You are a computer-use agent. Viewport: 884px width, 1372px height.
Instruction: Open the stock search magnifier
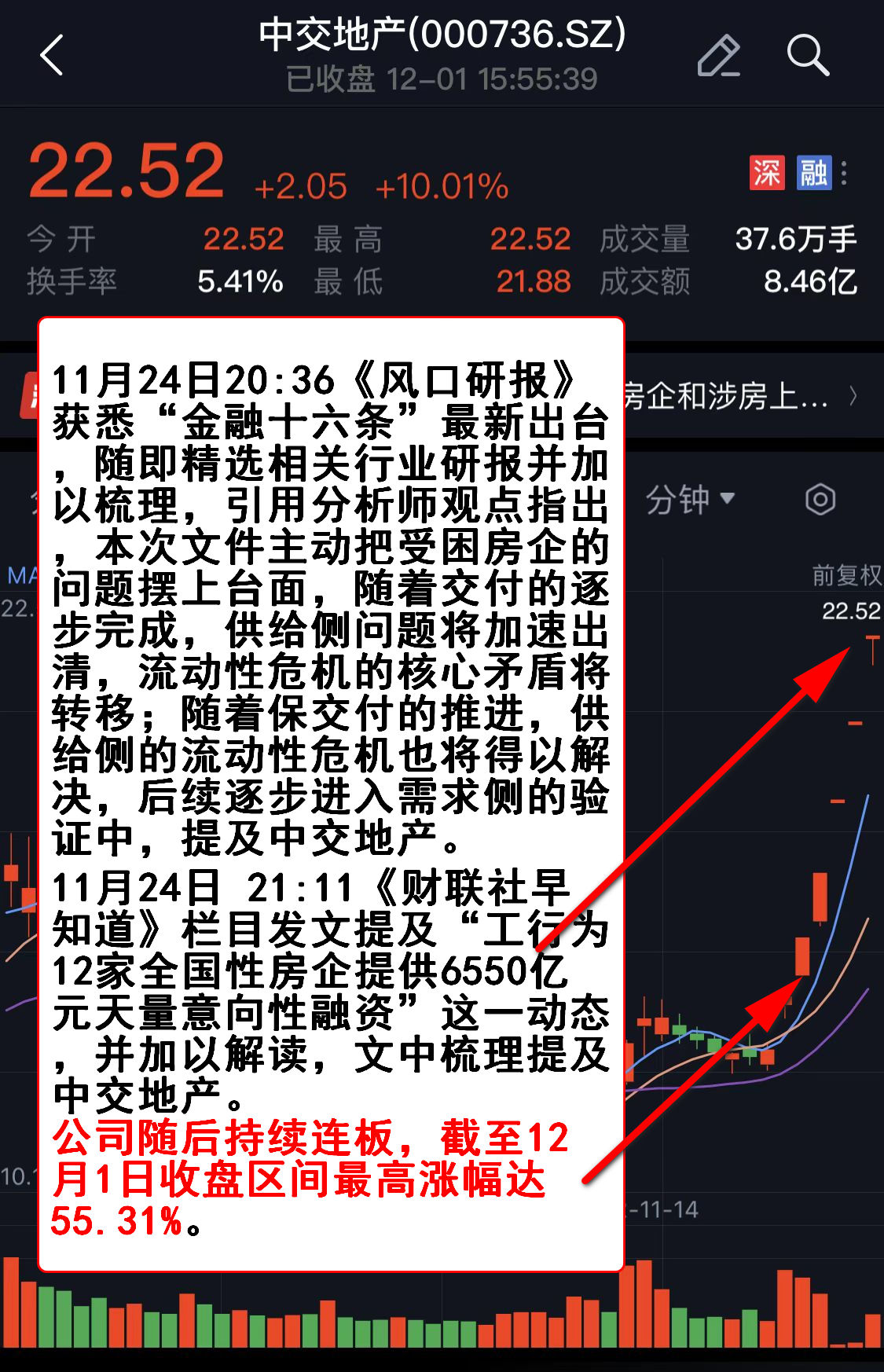[x=808, y=56]
